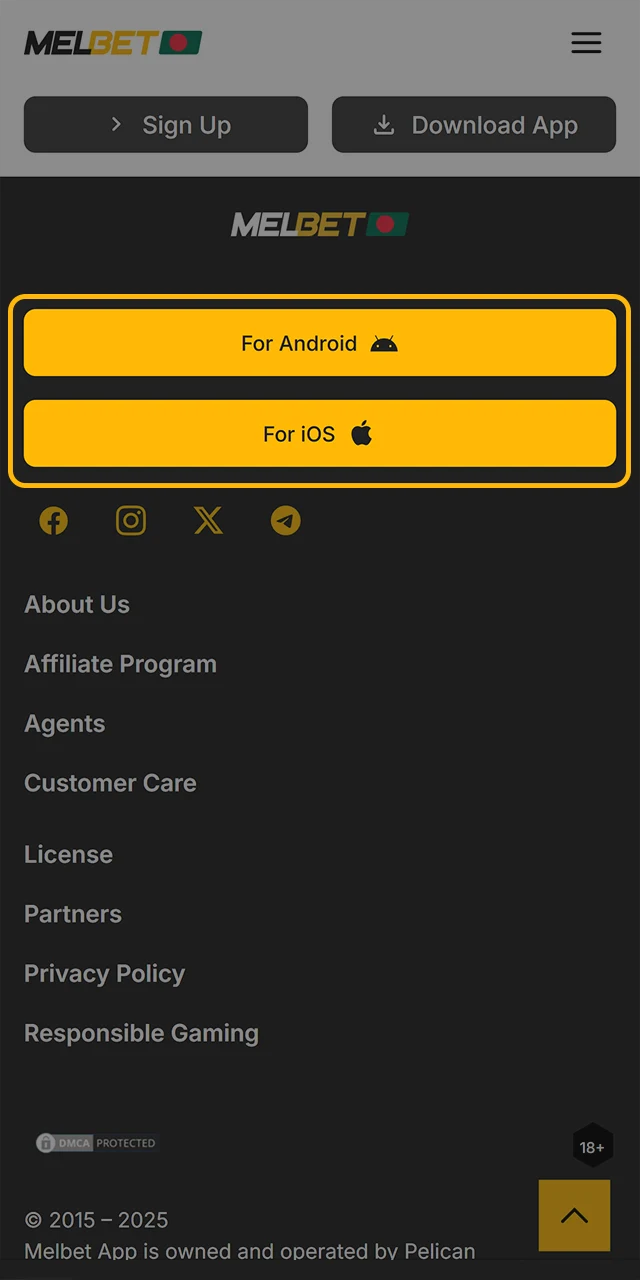Tap the Download App button

(x=474, y=125)
